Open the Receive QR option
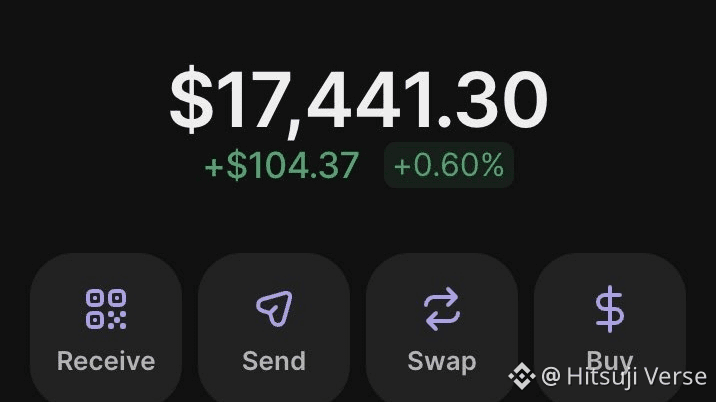Viewport: 716px width, 402px height. [x=106, y=327]
